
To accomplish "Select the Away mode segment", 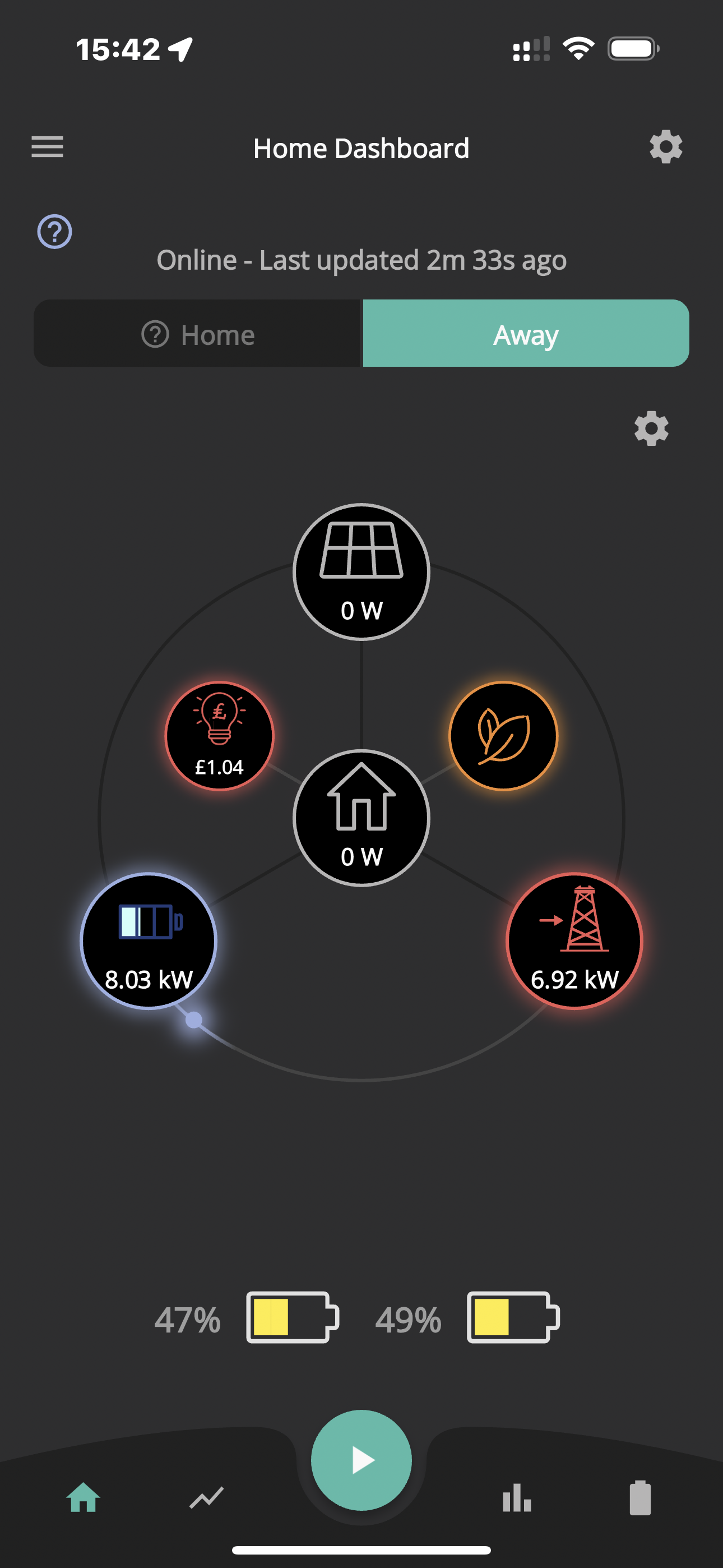I will pos(526,333).
